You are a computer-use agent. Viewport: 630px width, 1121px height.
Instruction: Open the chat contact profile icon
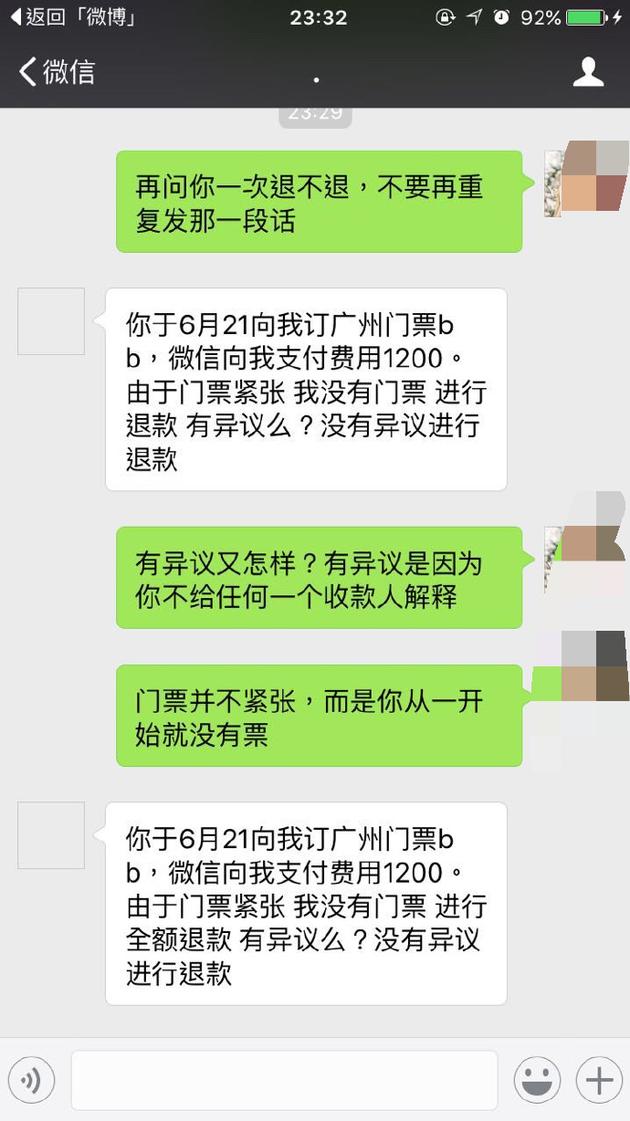pyautogui.click(x=588, y=71)
